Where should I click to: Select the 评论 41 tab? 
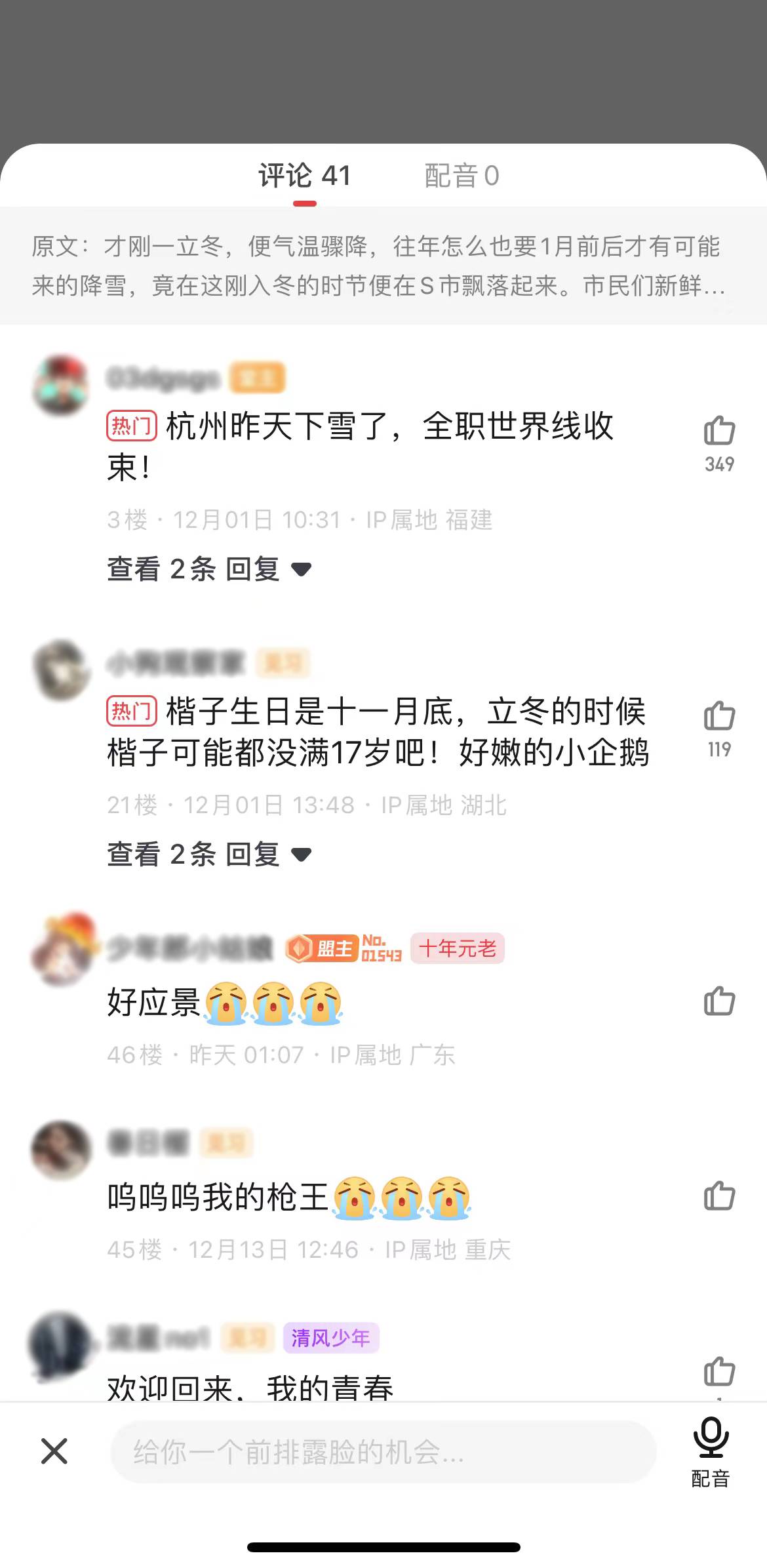click(x=305, y=176)
